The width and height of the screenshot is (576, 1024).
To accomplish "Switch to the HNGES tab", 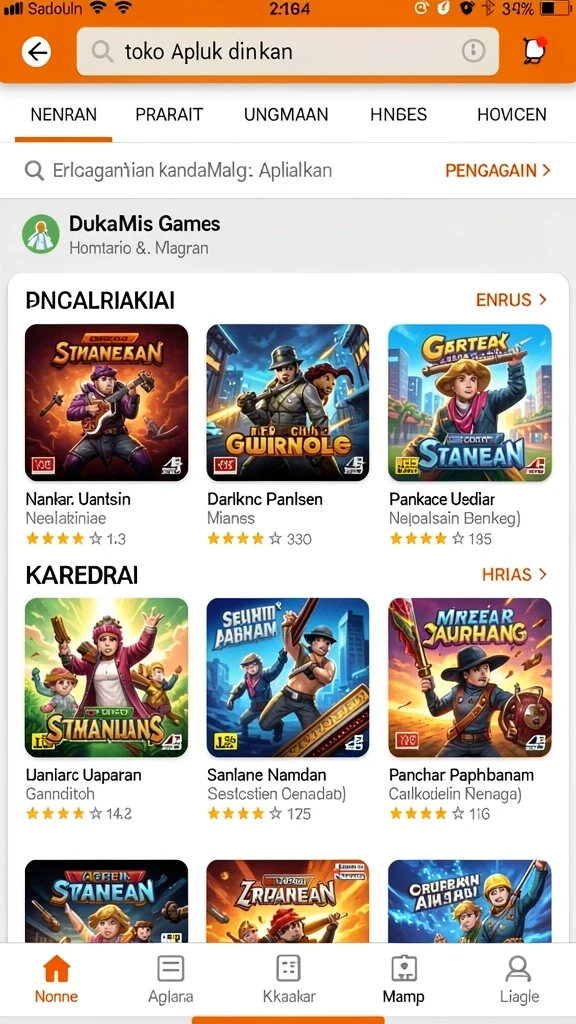I will tap(398, 115).
